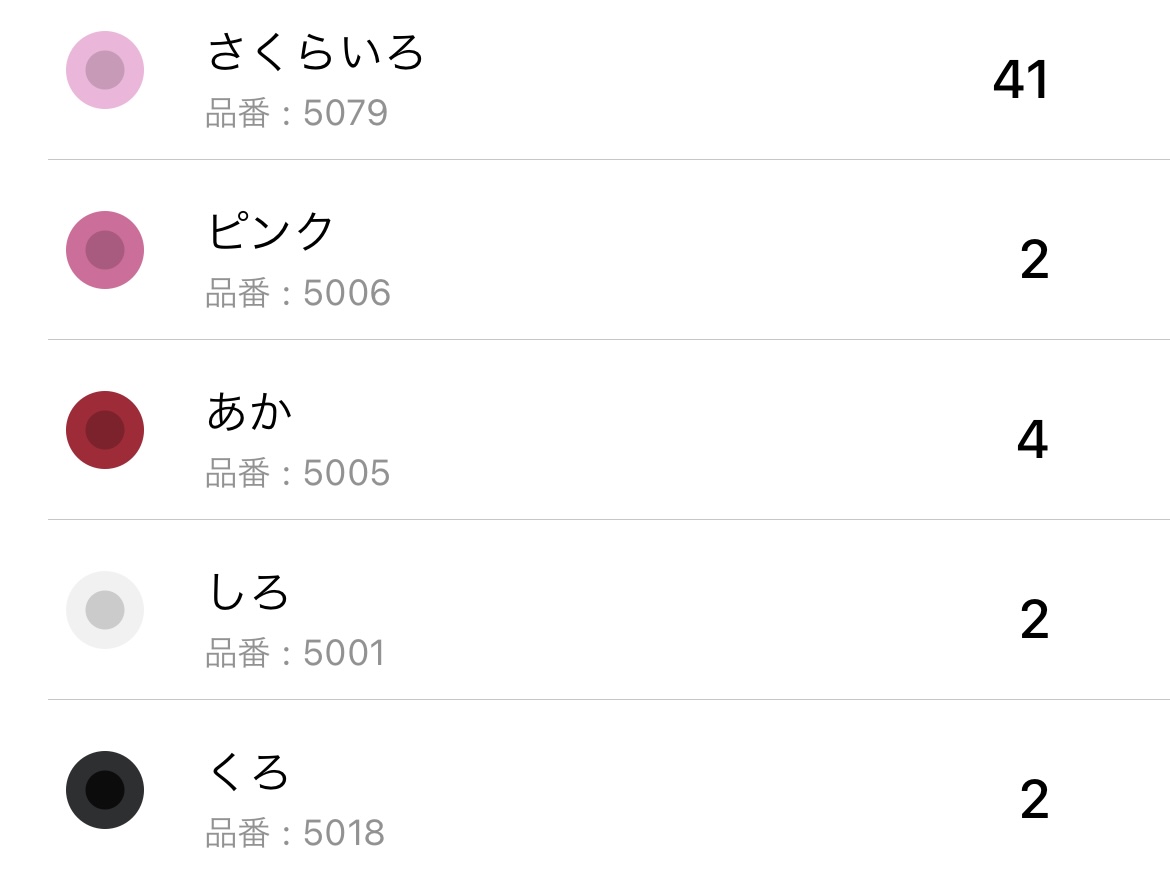Choose the しろ row, item 5001

(585, 618)
